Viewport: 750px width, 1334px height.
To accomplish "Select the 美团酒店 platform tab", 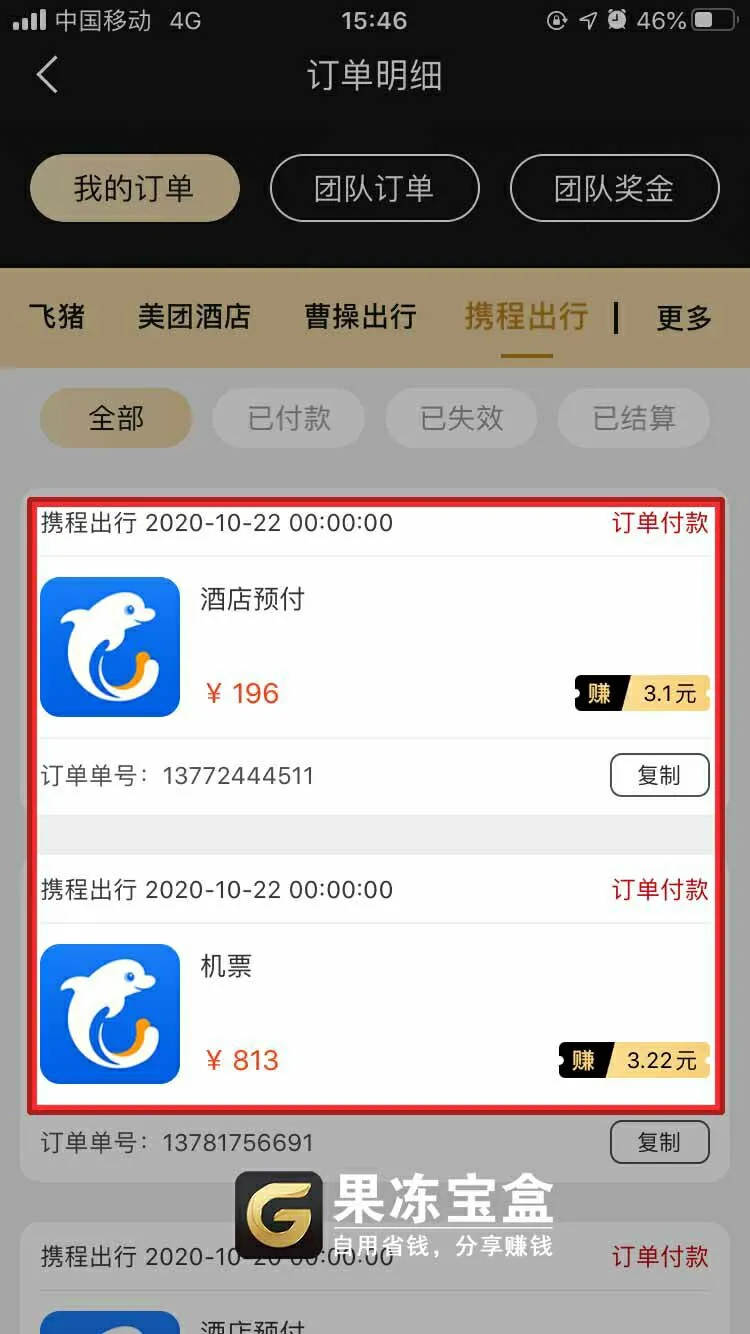I will click(x=194, y=317).
